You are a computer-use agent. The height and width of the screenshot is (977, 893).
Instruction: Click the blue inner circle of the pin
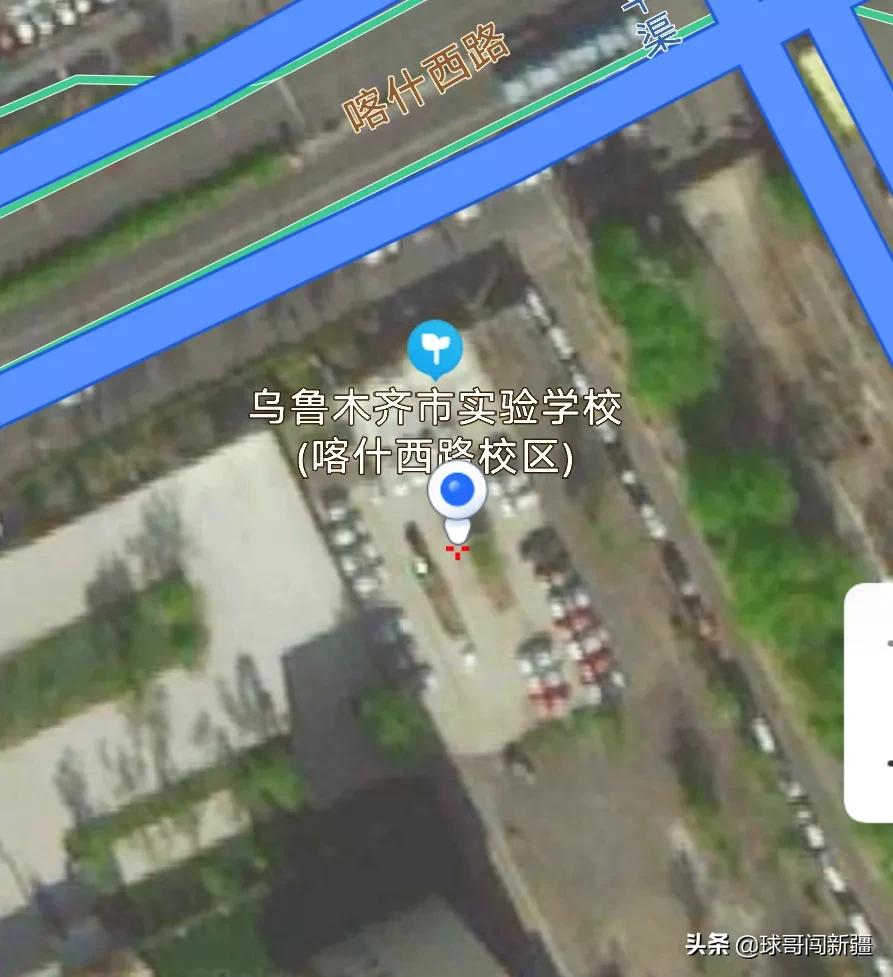[456, 490]
